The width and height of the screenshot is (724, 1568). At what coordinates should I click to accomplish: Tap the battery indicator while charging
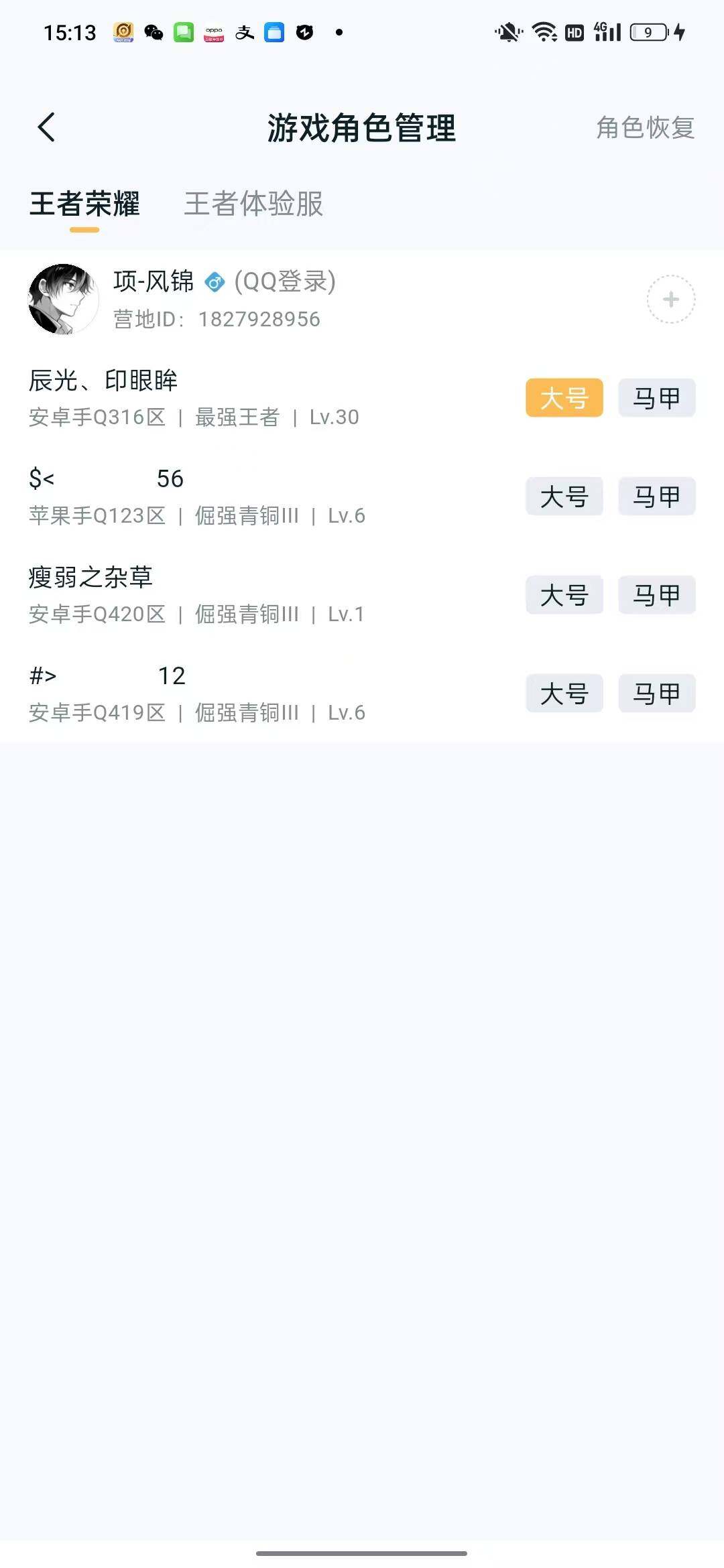coord(648,32)
